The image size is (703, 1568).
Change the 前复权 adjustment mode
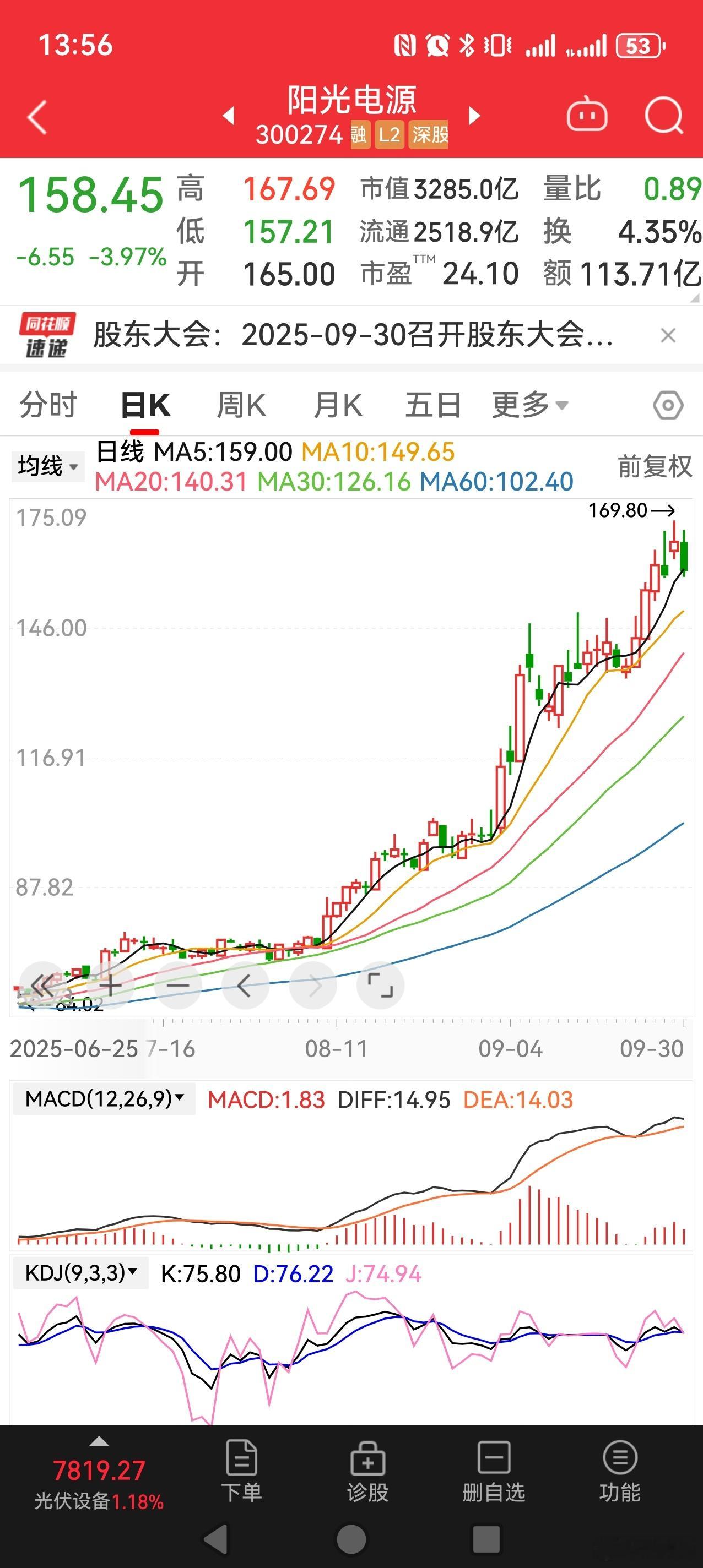[x=655, y=467]
